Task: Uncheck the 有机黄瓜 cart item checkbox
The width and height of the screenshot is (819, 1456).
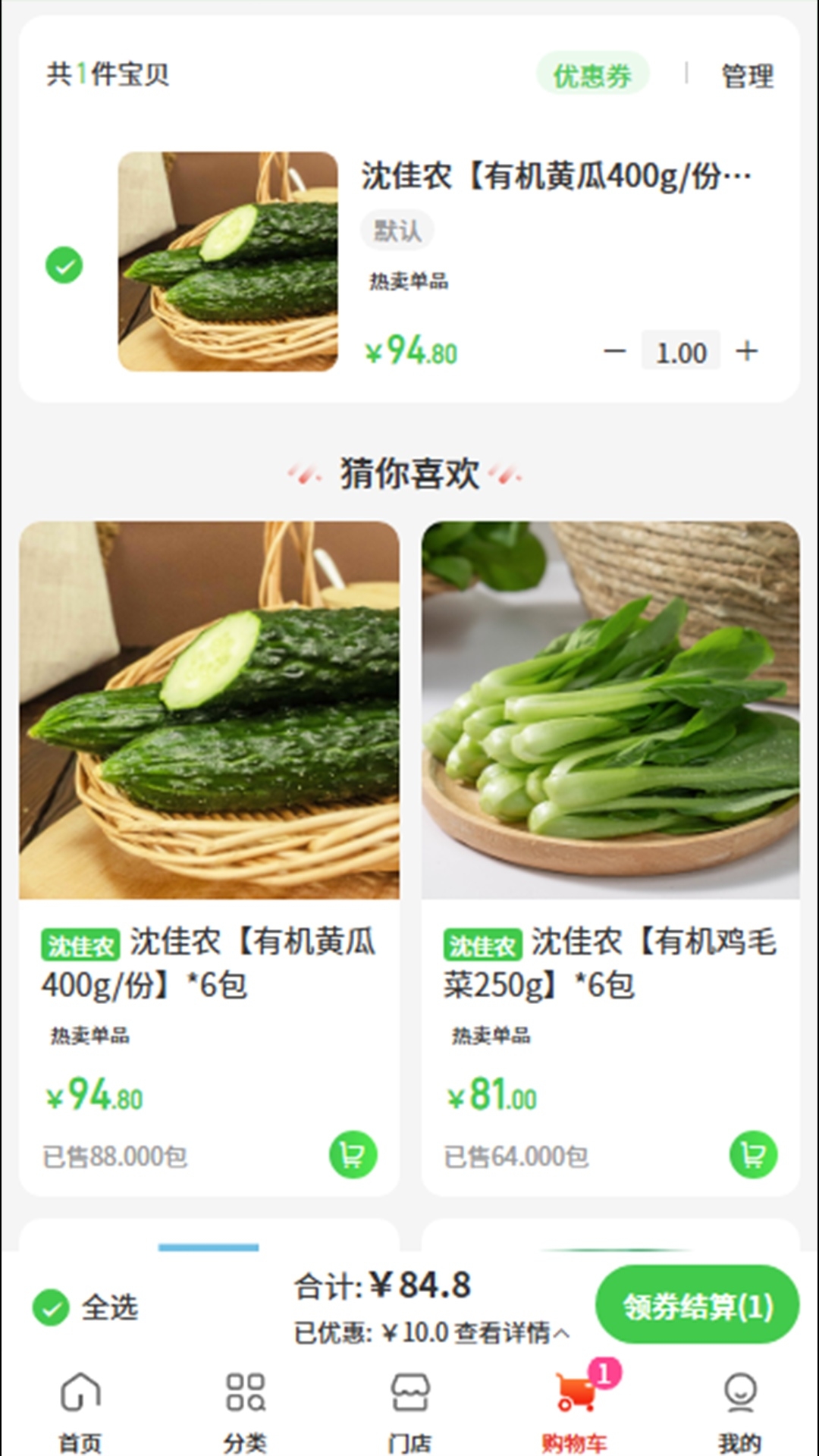Action: (x=64, y=265)
